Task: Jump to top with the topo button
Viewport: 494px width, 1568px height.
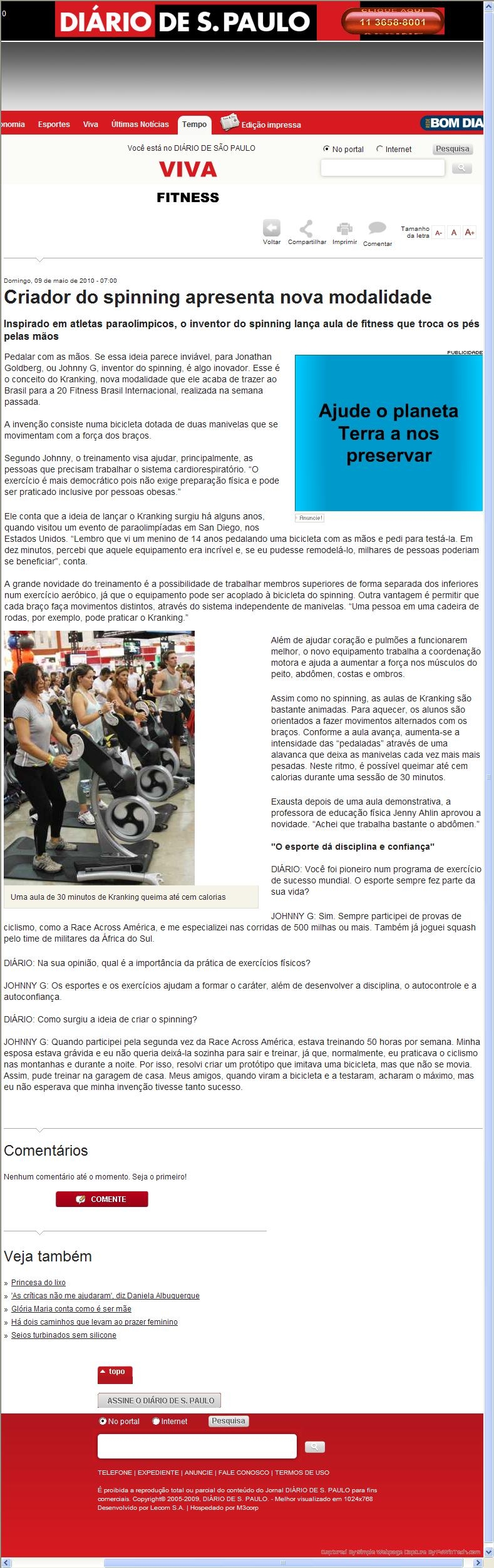Action: [115, 1375]
